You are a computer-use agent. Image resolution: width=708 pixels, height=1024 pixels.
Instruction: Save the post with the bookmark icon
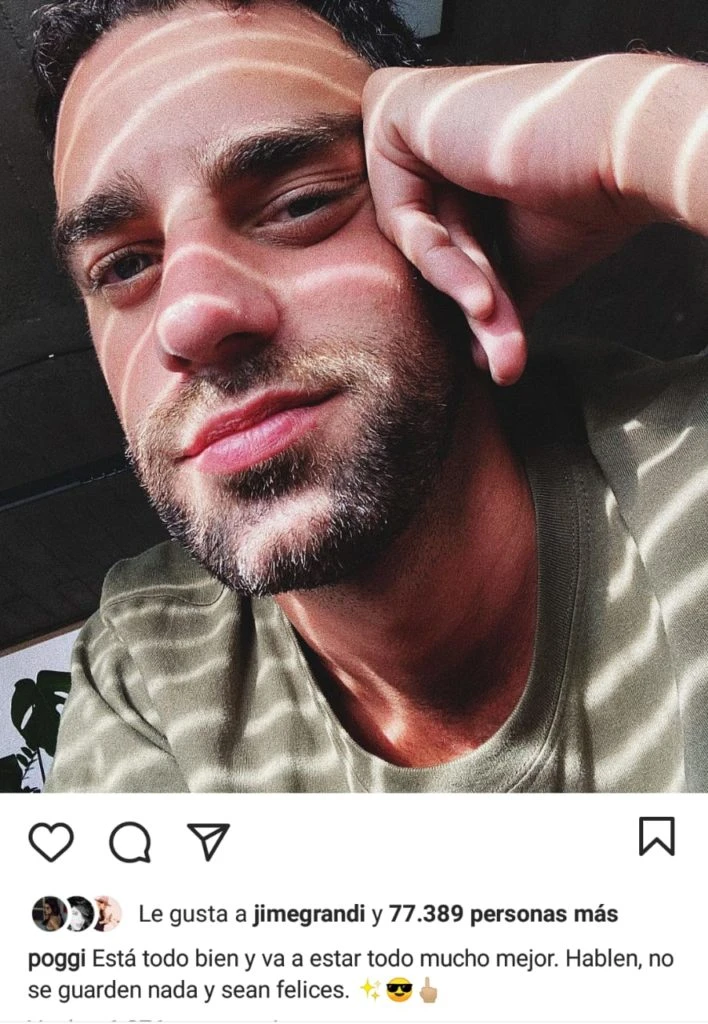pos(656,837)
